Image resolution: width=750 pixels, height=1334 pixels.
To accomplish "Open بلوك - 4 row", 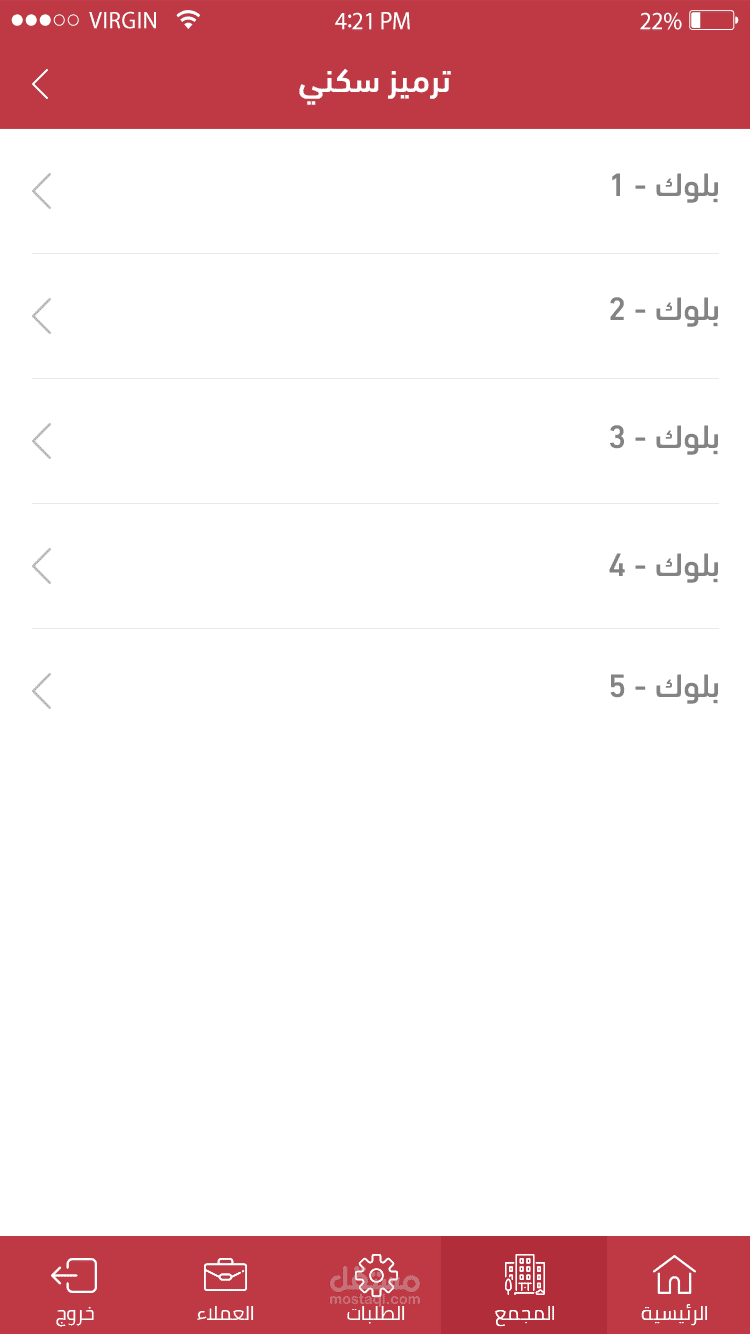I will tap(375, 566).
